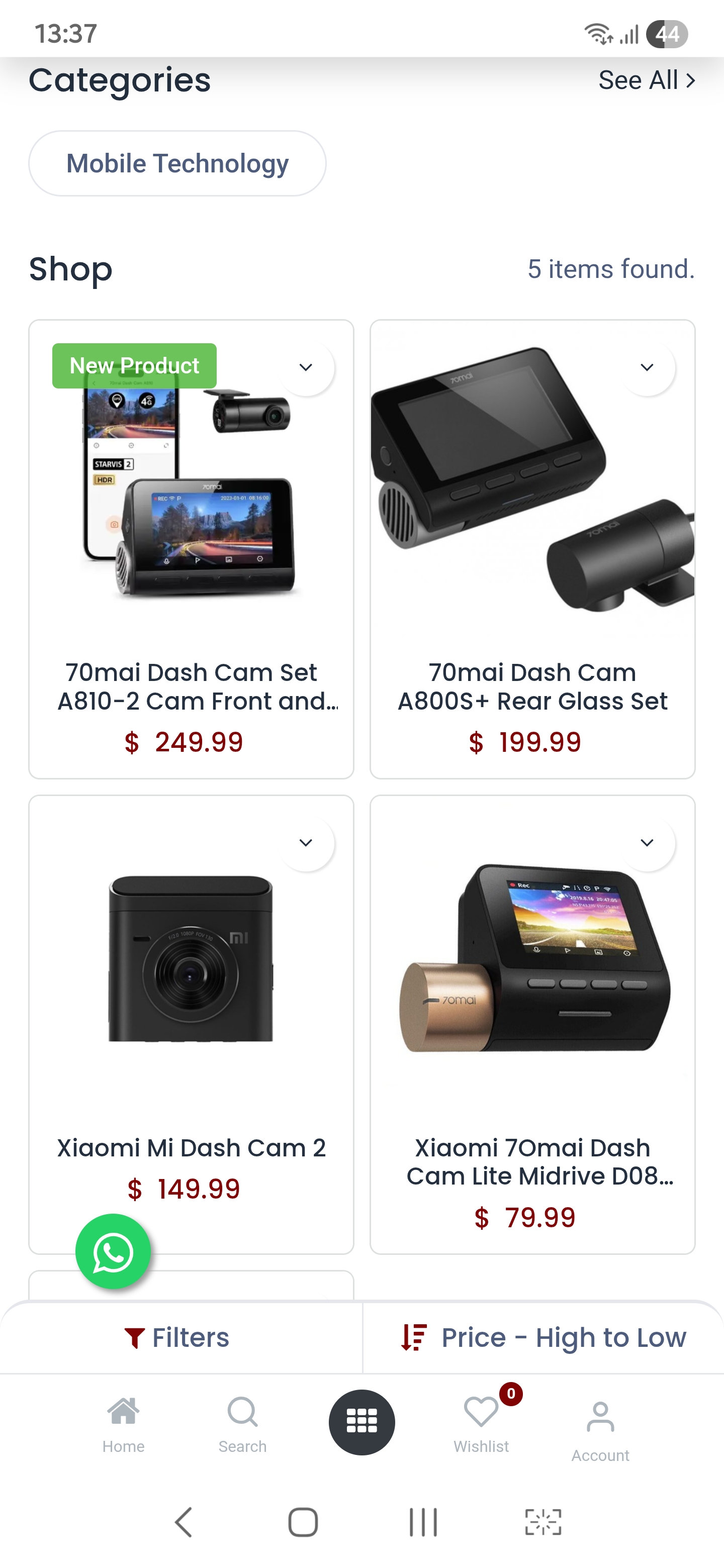Open the system recent apps view
This screenshot has height=1568, width=724.
(x=423, y=1522)
